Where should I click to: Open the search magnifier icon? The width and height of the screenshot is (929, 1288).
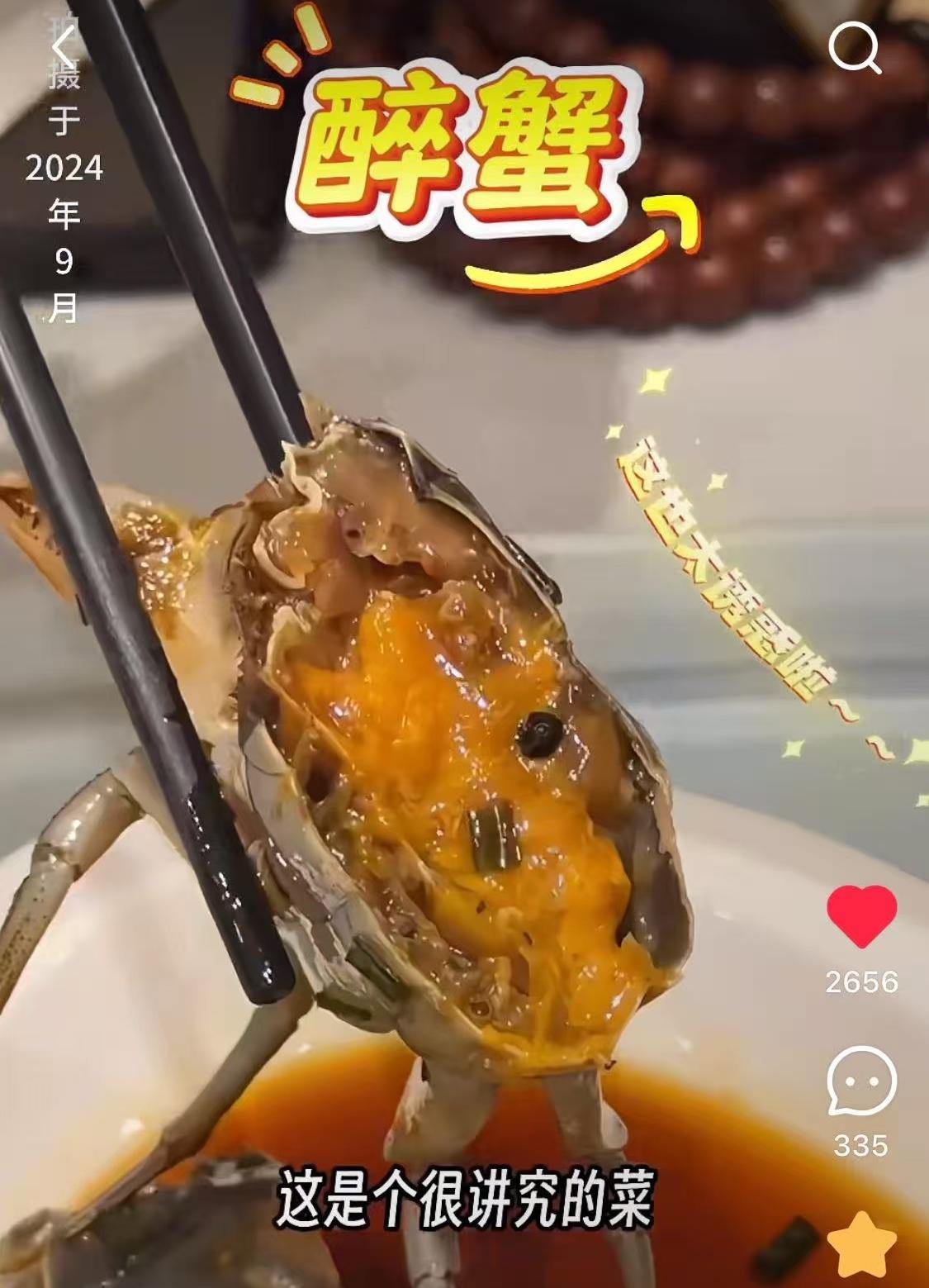tap(854, 47)
